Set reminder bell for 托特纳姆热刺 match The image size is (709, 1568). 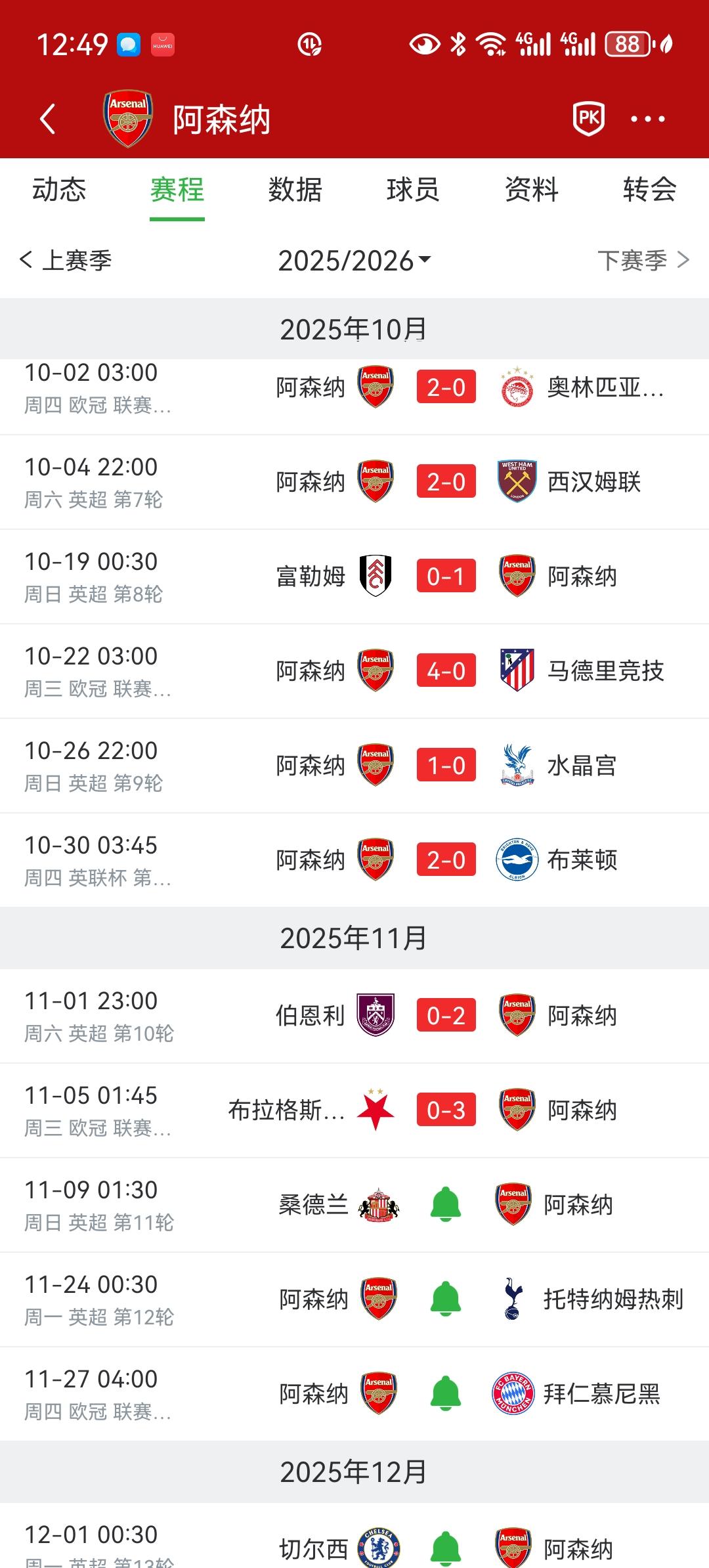[446, 1299]
